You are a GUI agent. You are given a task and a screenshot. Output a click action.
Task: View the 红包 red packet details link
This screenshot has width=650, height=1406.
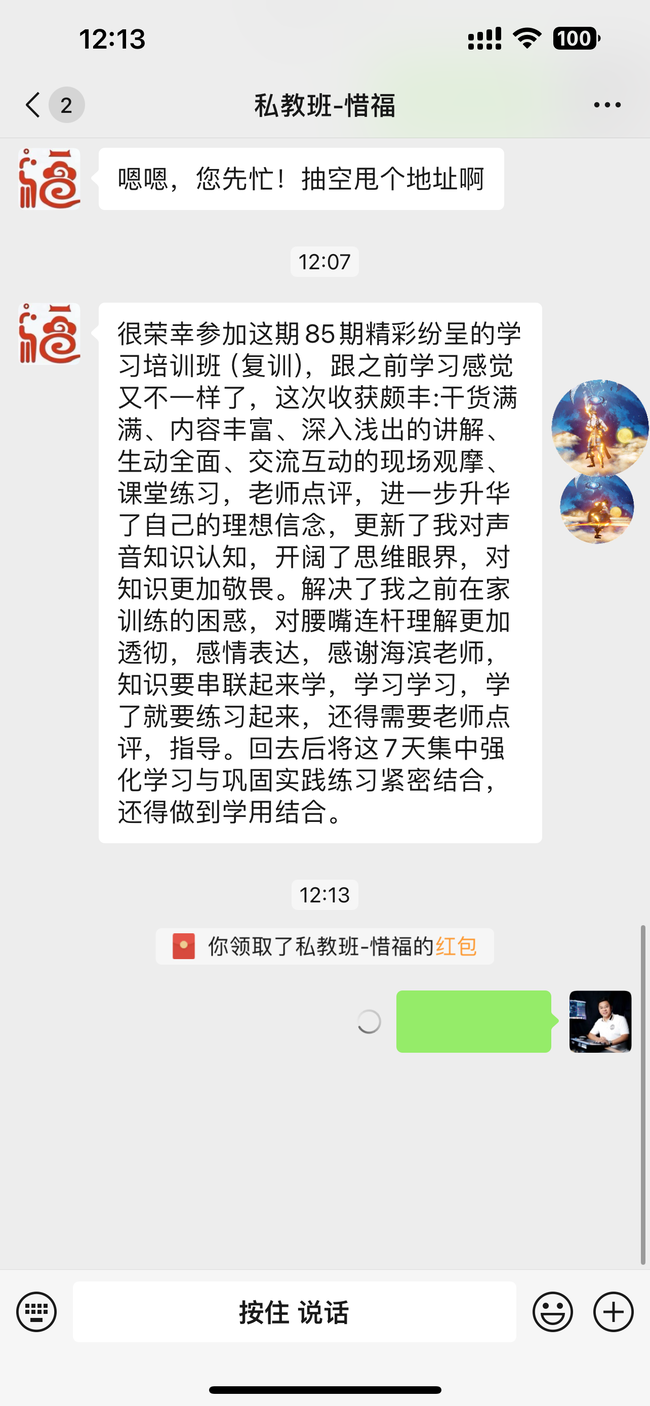pyautogui.click(x=456, y=946)
